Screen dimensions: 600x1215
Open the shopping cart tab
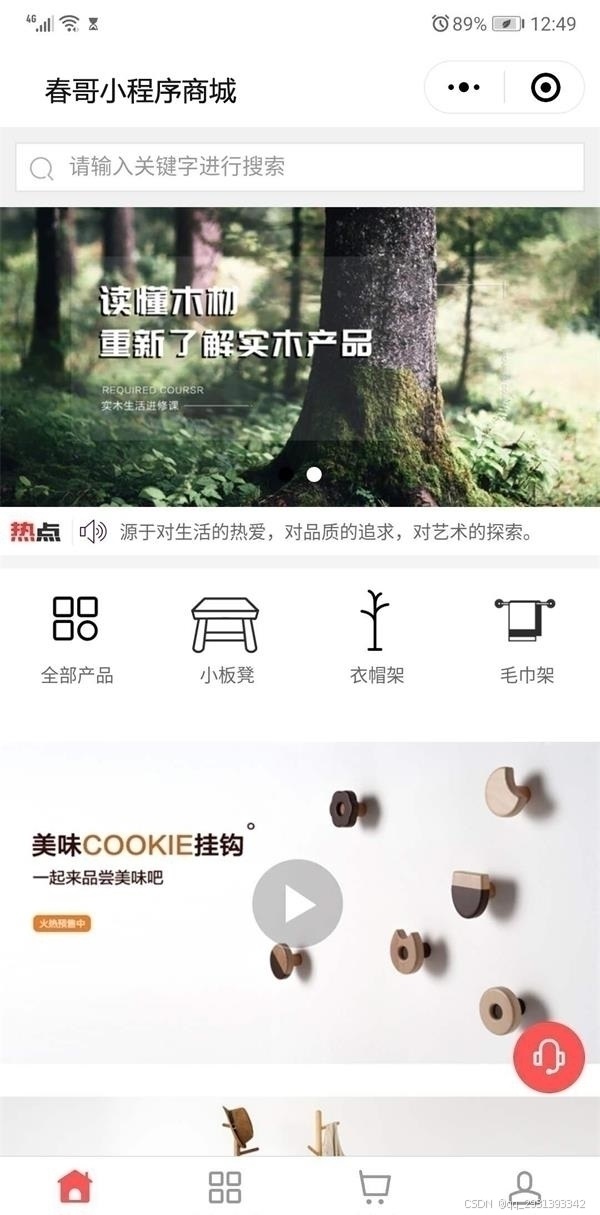tap(374, 1187)
